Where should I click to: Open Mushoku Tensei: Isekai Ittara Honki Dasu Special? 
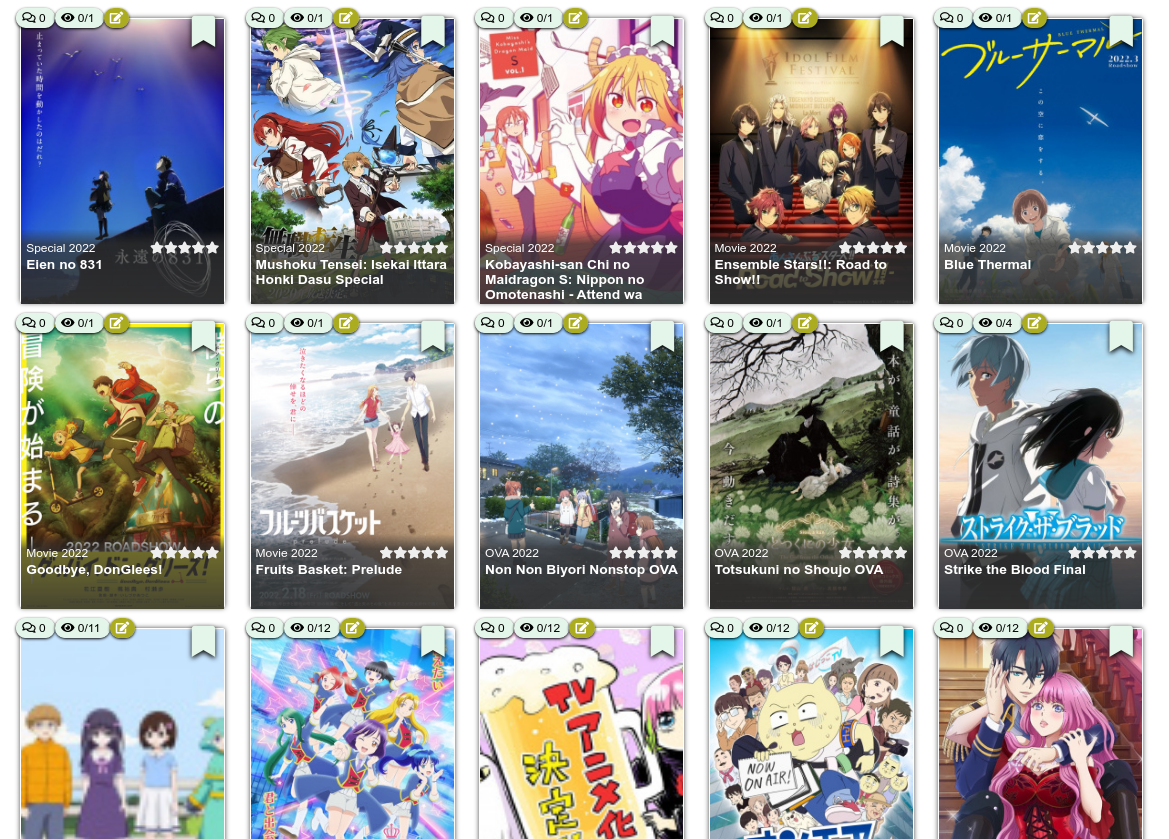[x=351, y=272]
